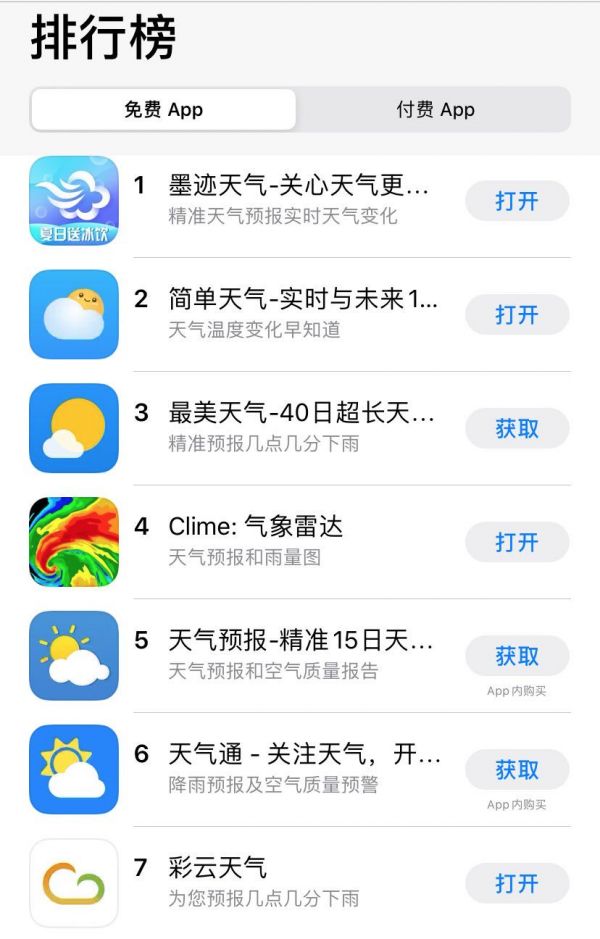The height and width of the screenshot is (939, 600).
Task: Launch 彩云天气 with its 打开 button
Action: tap(517, 884)
